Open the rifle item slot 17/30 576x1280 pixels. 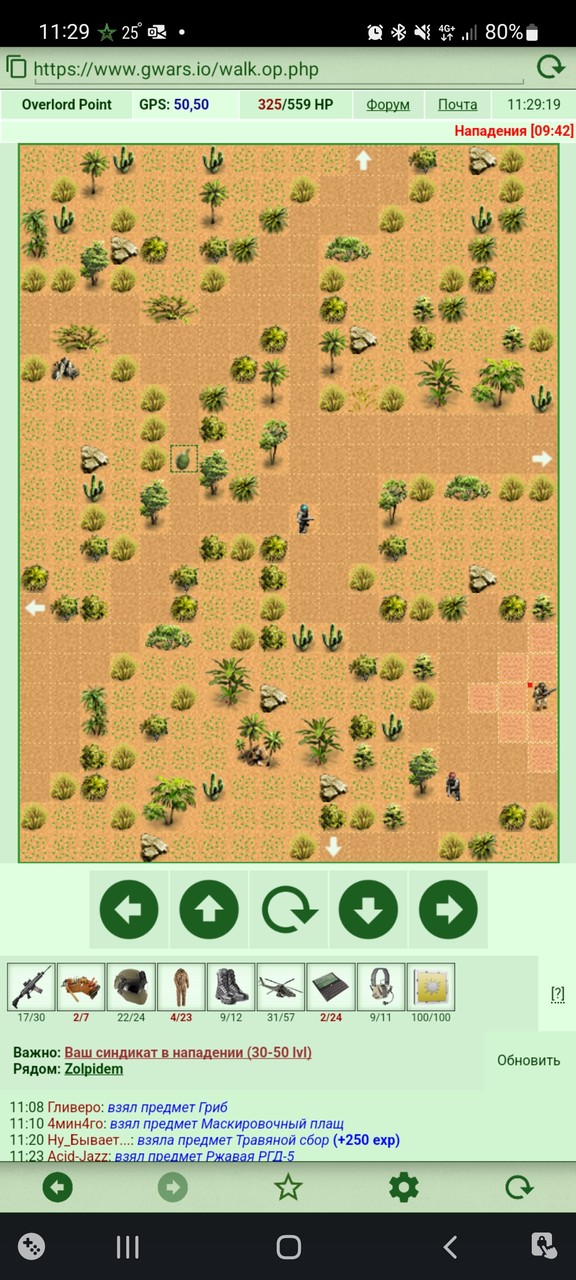(x=31, y=987)
